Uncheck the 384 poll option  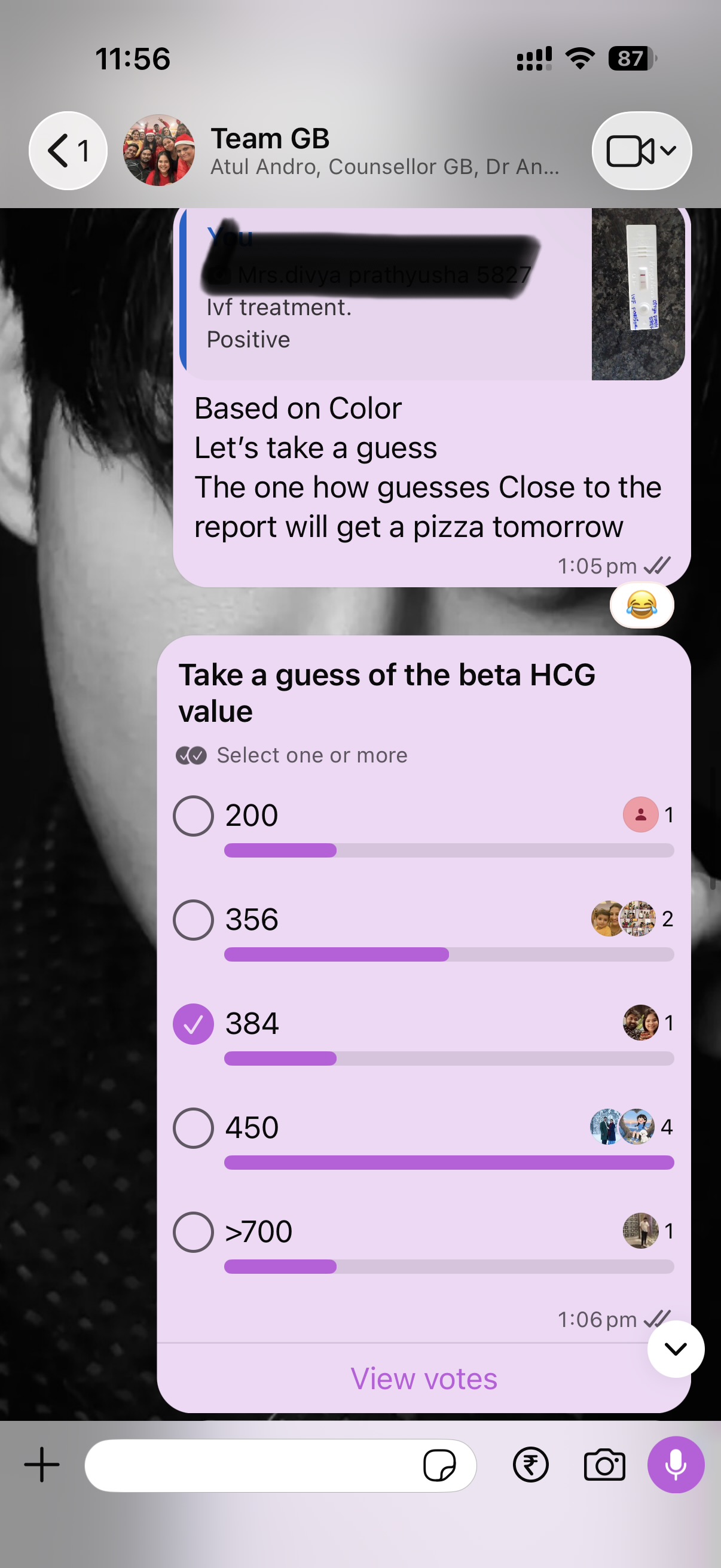(193, 1024)
